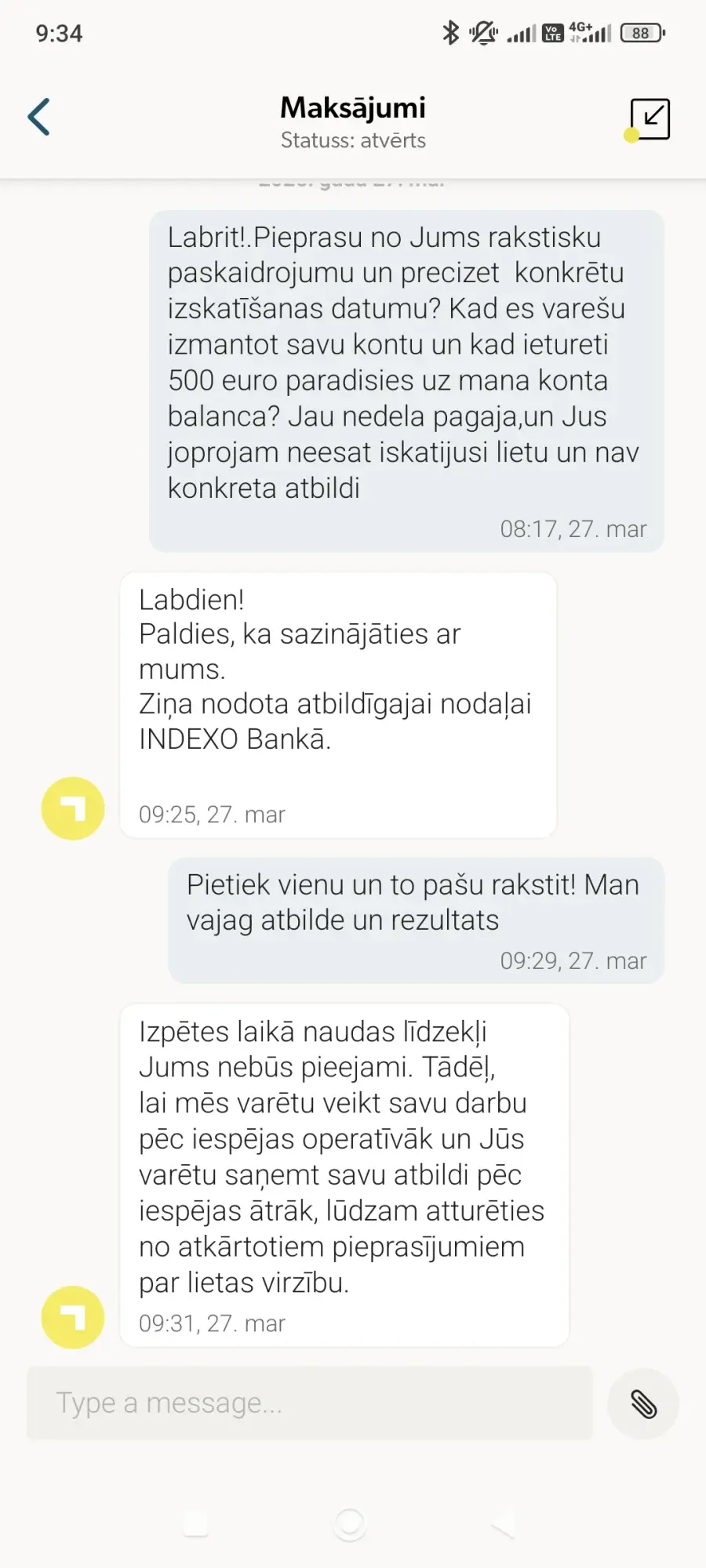
Task: Attach a file with the paperclip
Action: pyautogui.click(x=643, y=1403)
